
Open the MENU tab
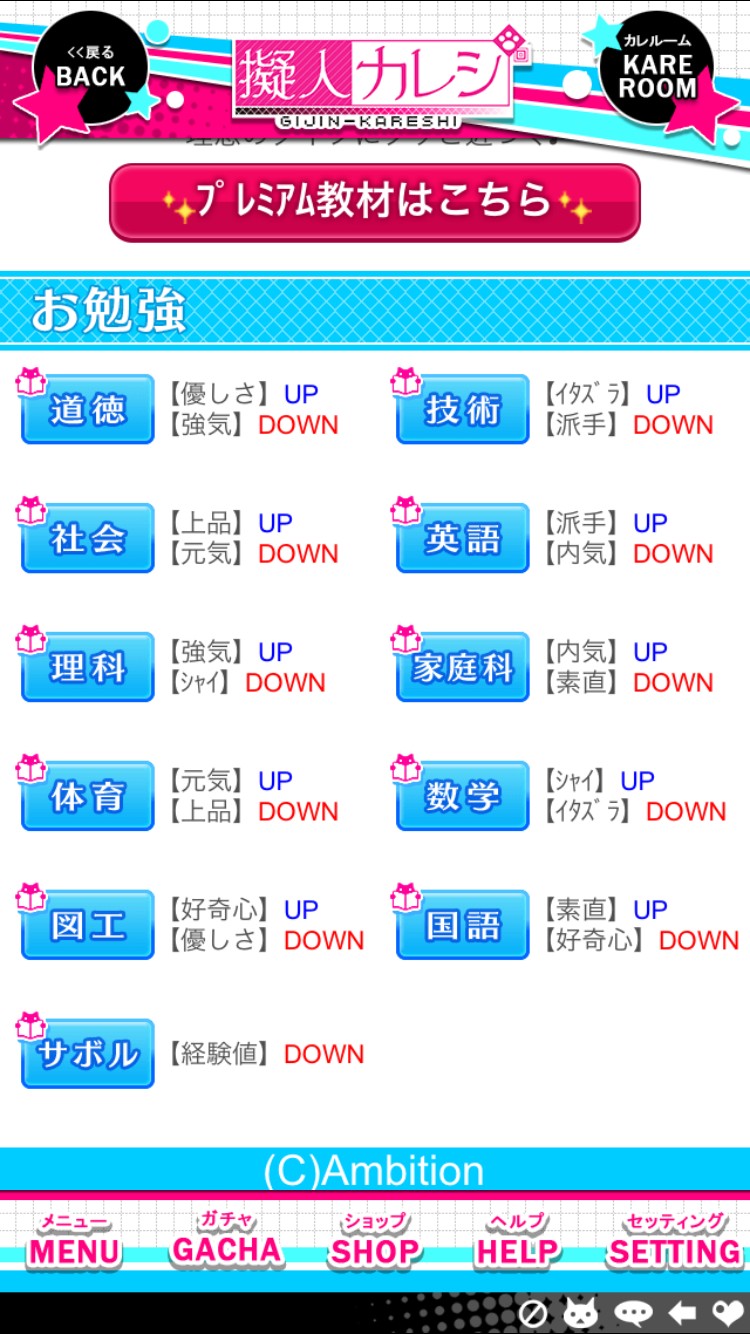click(74, 1243)
